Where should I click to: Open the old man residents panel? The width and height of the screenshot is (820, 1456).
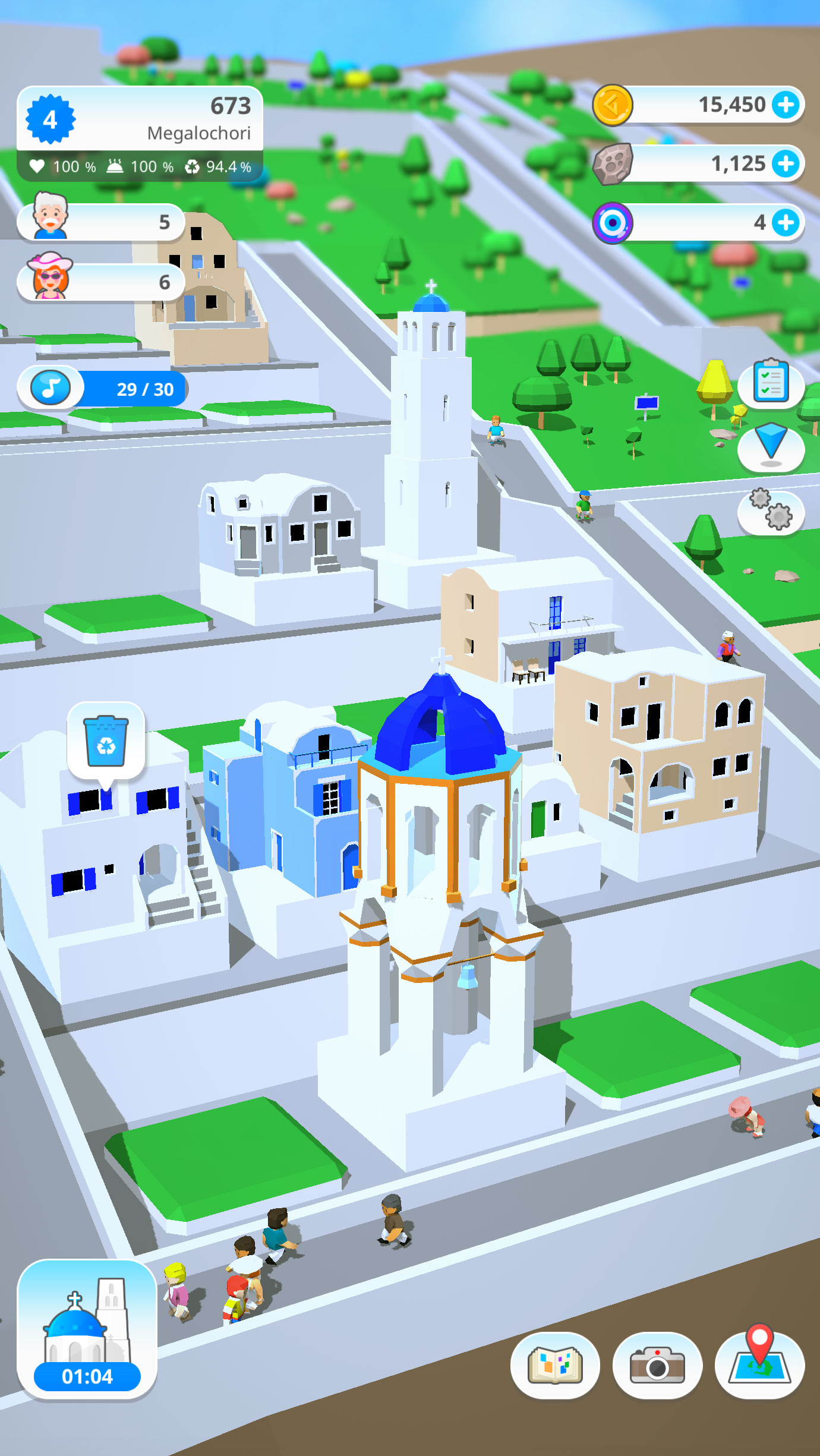click(101, 222)
